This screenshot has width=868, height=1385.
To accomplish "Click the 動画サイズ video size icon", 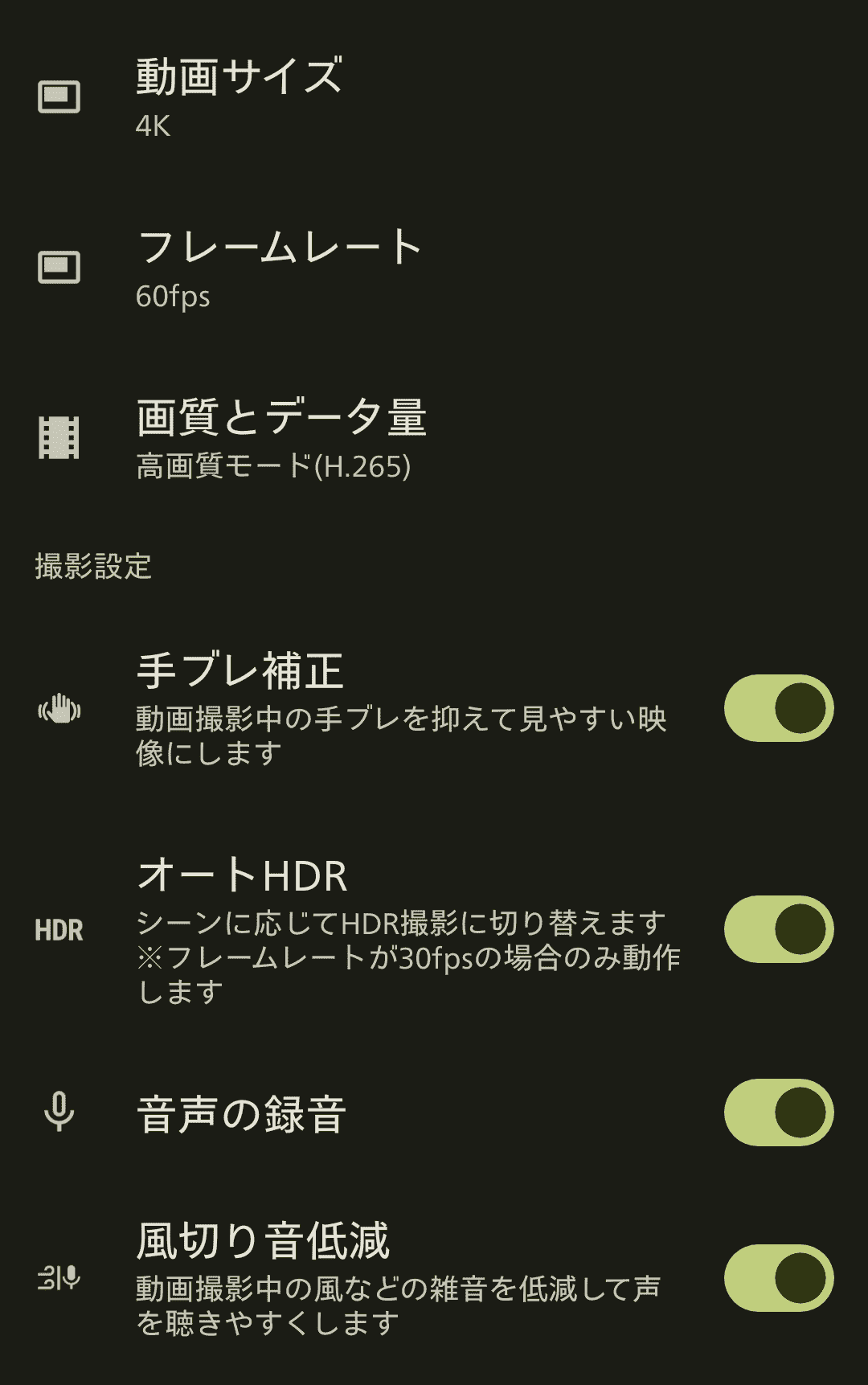I will tap(59, 98).
